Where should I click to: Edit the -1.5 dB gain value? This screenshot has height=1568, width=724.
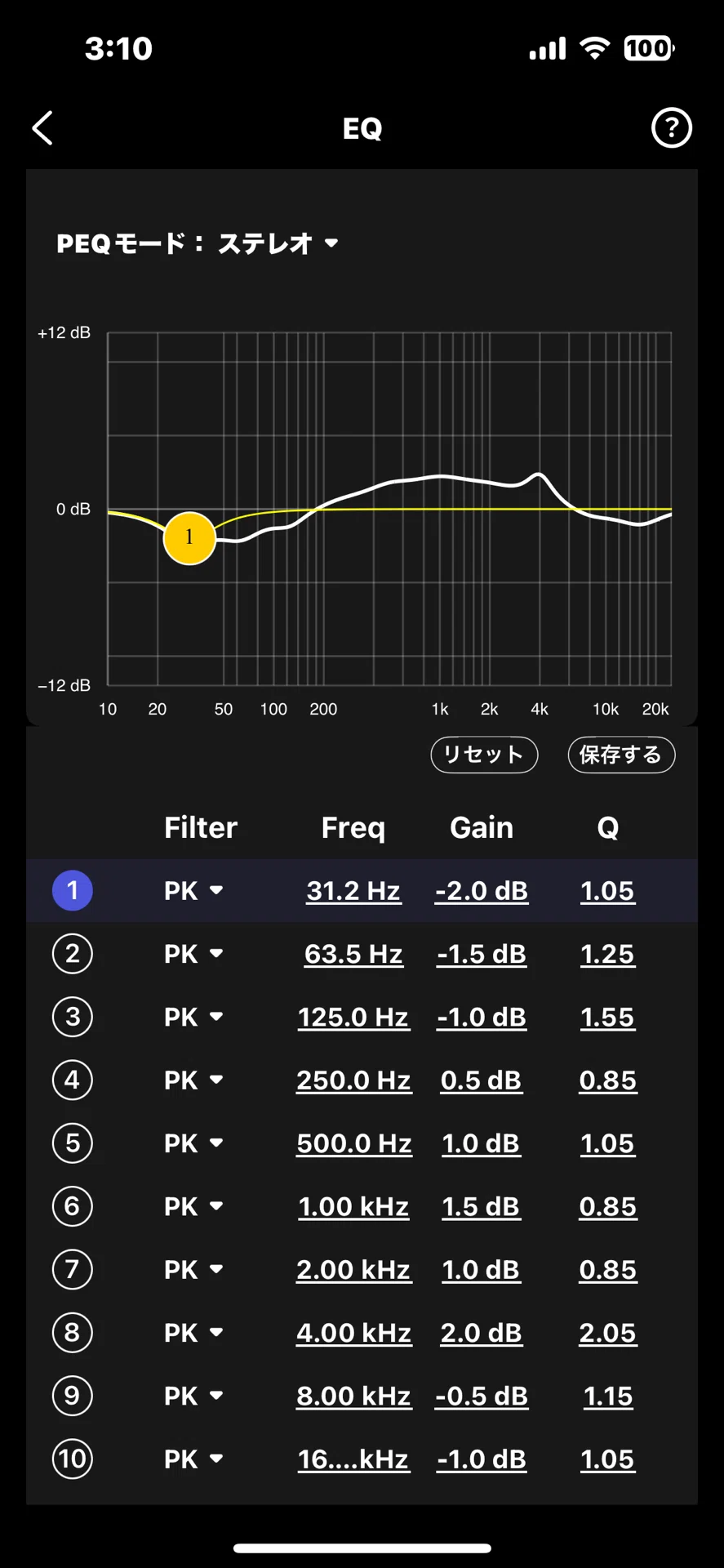(482, 954)
